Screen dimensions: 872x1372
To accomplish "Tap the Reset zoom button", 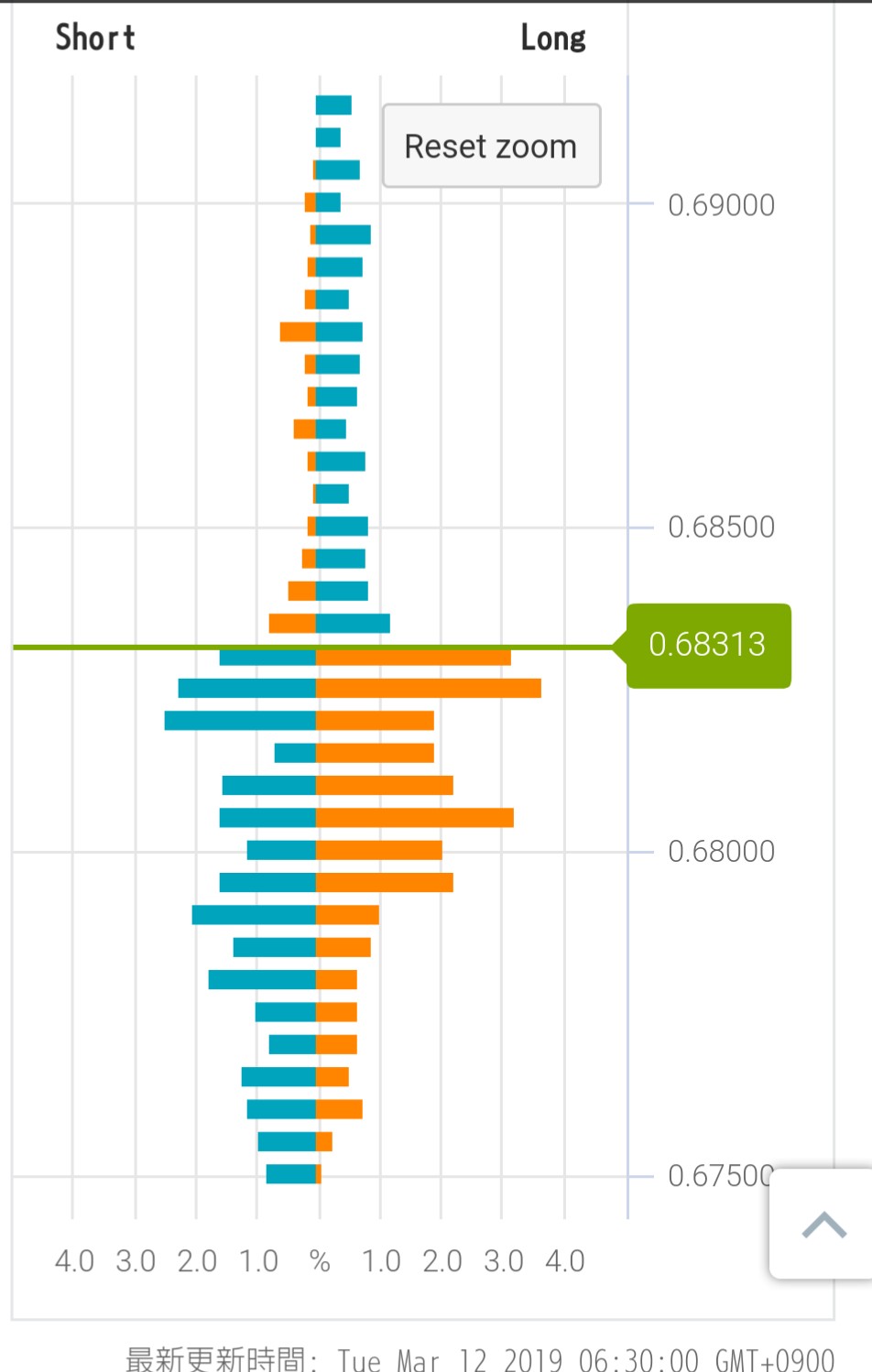I will point(491,147).
